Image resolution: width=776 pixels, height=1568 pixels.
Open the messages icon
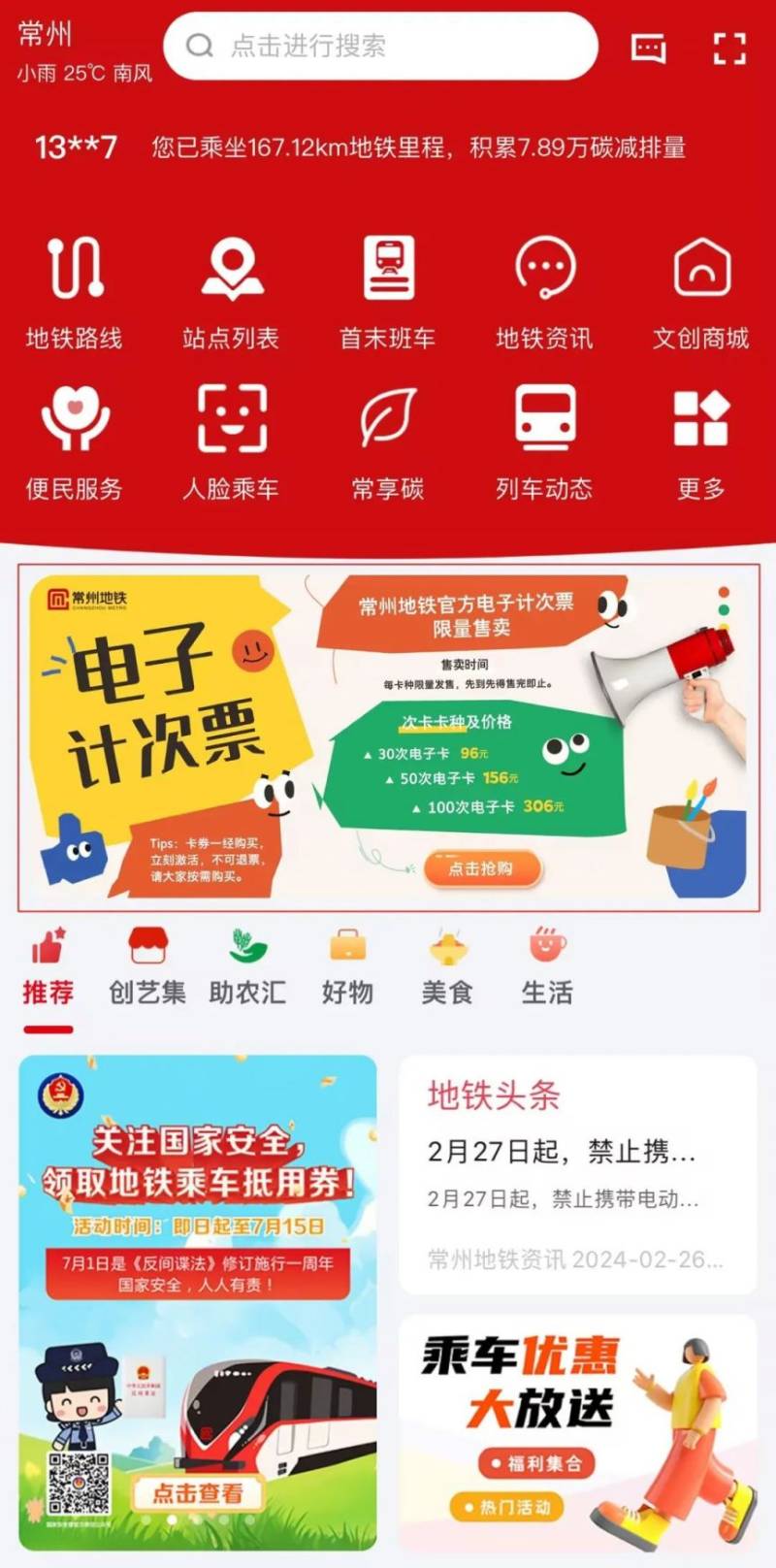pyautogui.click(x=648, y=47)
